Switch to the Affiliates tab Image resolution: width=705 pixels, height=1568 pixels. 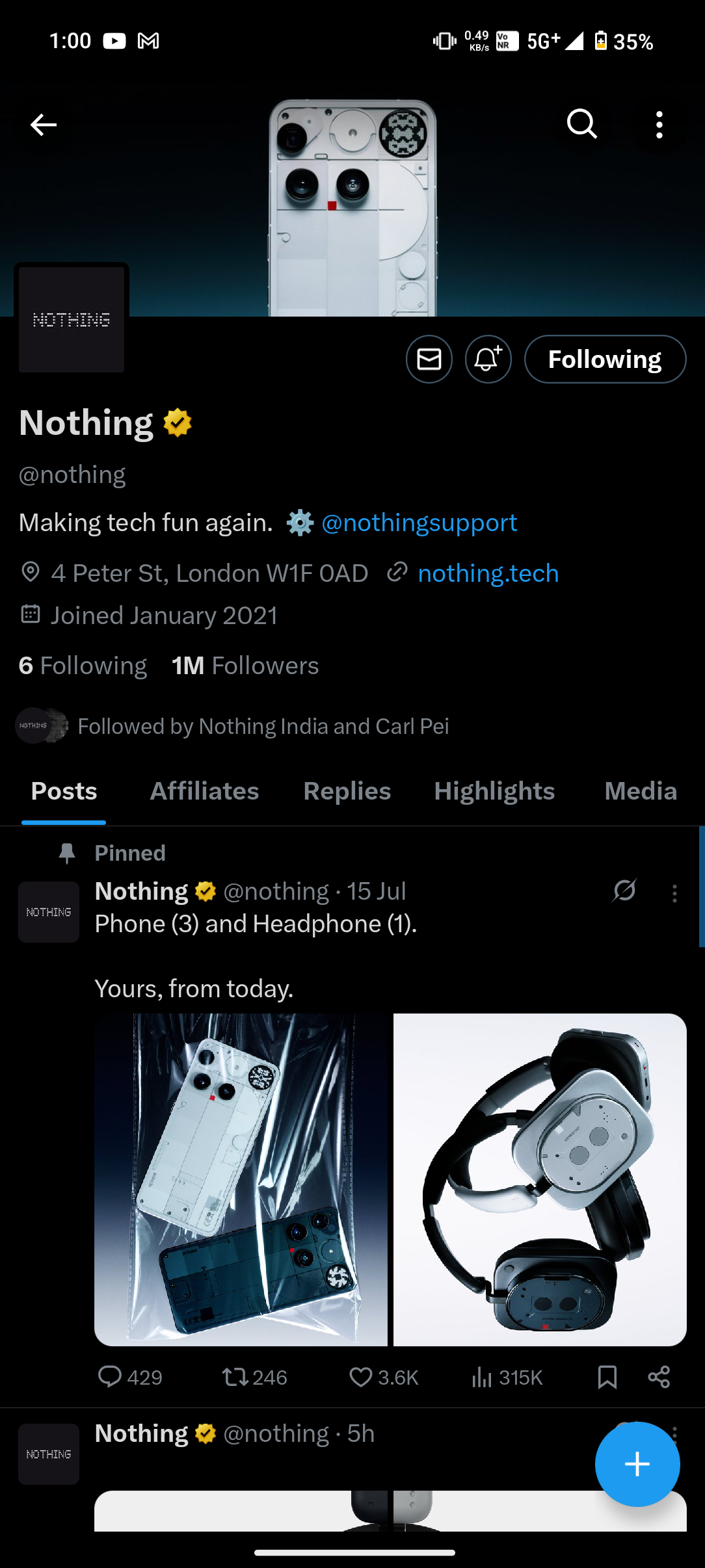(204, 791)
